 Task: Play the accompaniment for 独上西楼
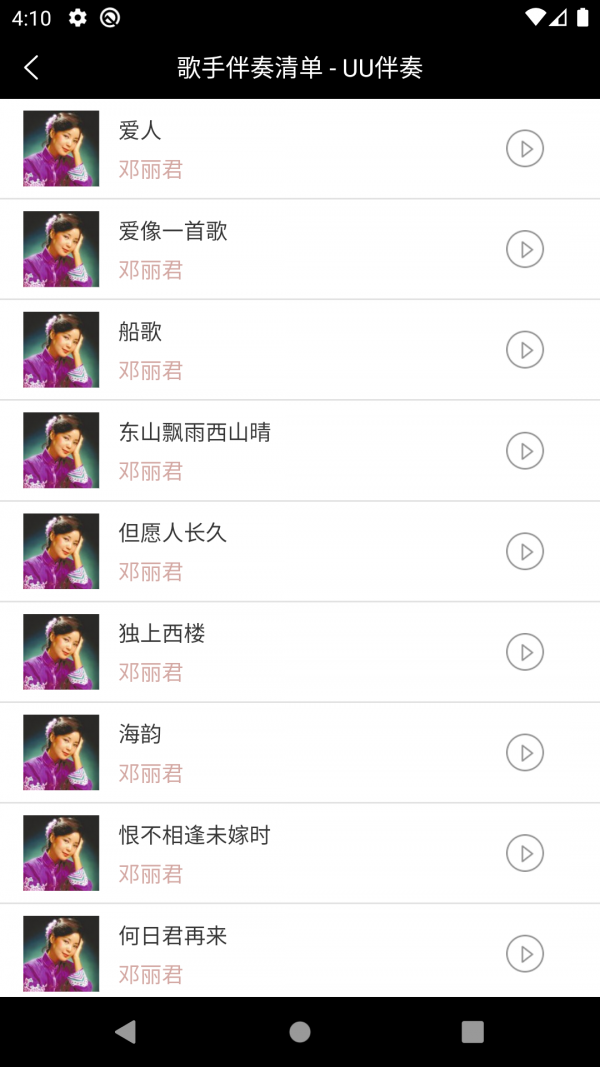tap(525, 652)
